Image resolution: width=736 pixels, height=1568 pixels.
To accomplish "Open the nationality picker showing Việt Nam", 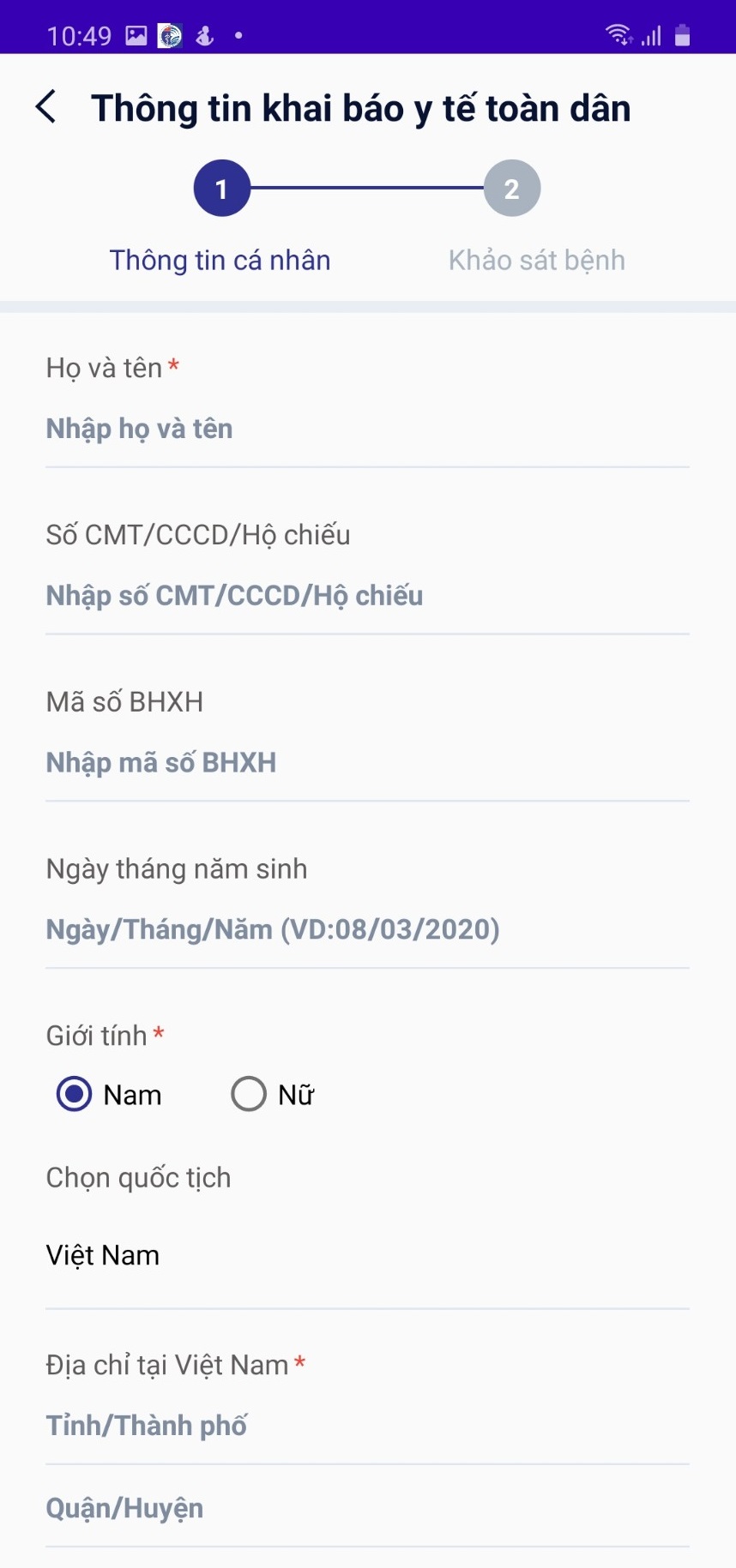I will 367,1256.
